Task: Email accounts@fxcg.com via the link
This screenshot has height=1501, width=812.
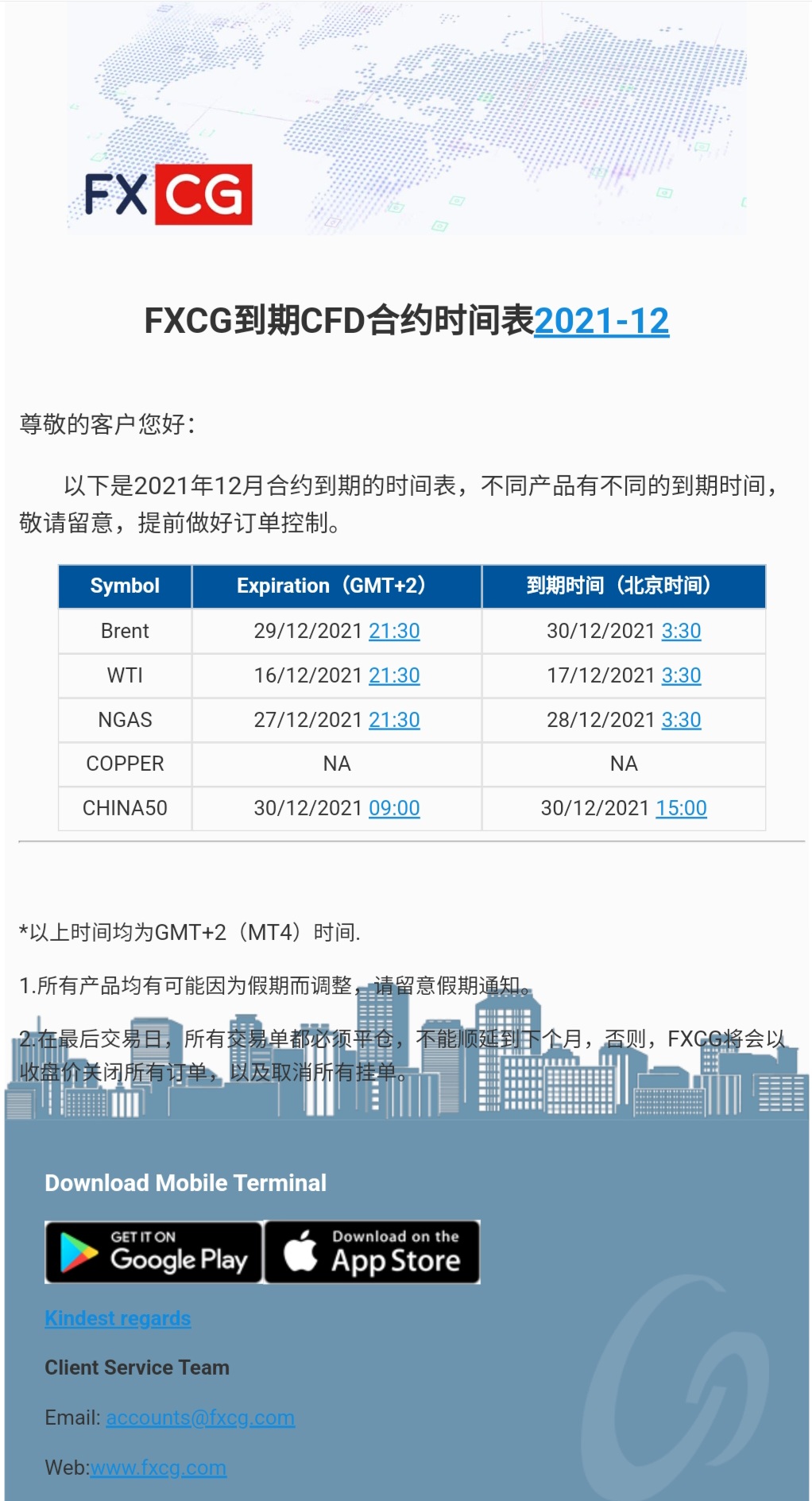Action: [200, 1418]
